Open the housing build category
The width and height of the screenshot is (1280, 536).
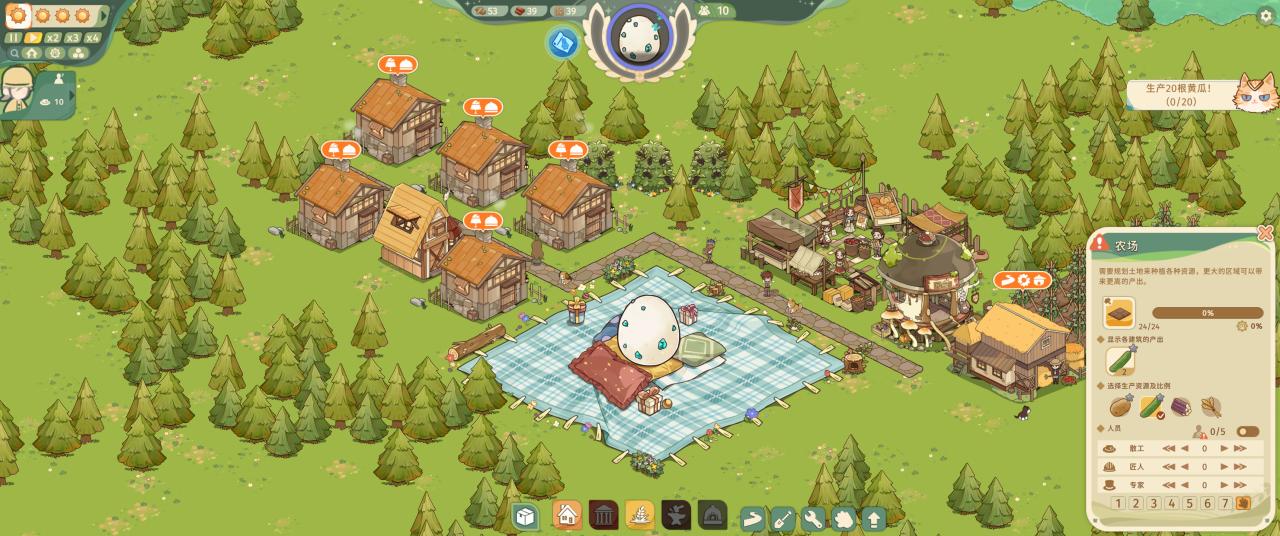tap(567, 516)
